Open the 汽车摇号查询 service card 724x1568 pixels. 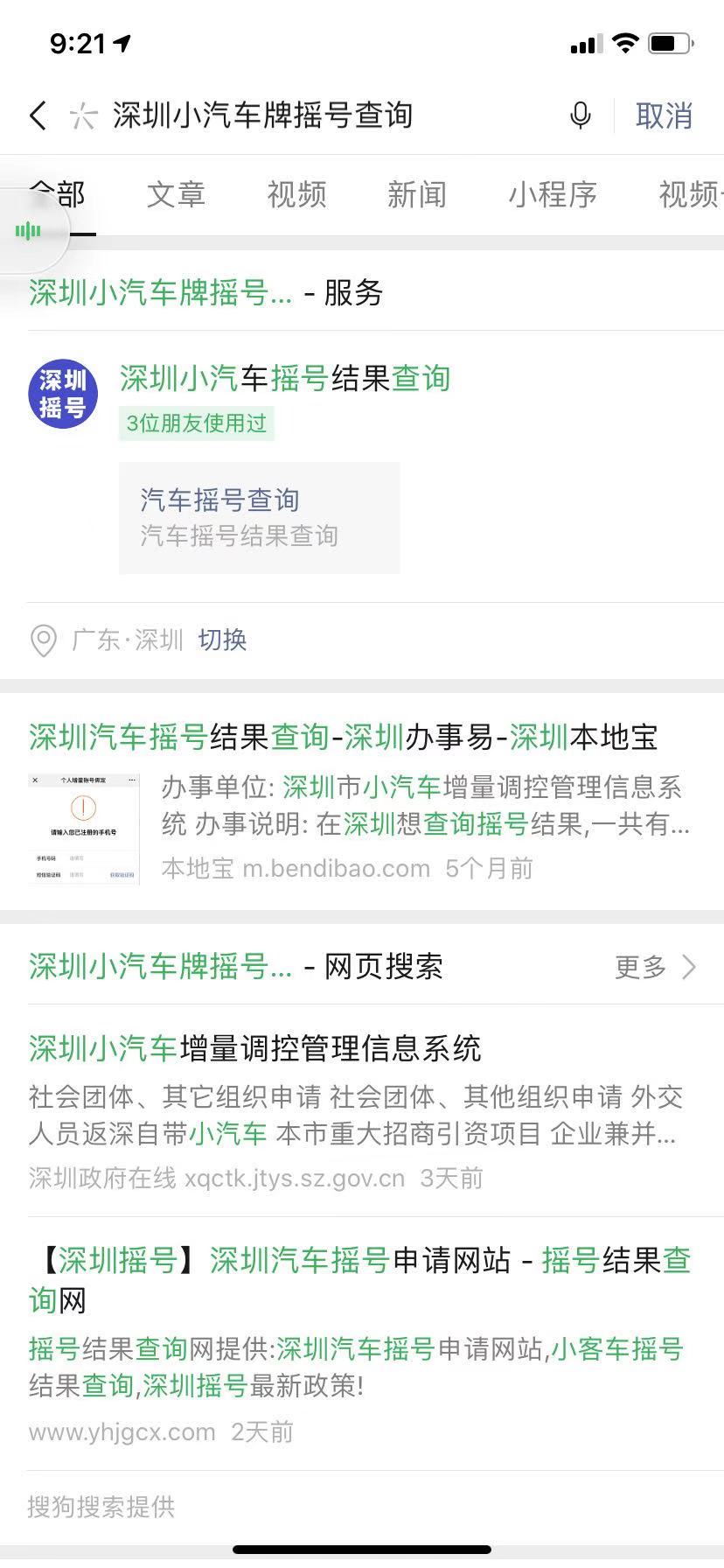click(x=259, y=517)
